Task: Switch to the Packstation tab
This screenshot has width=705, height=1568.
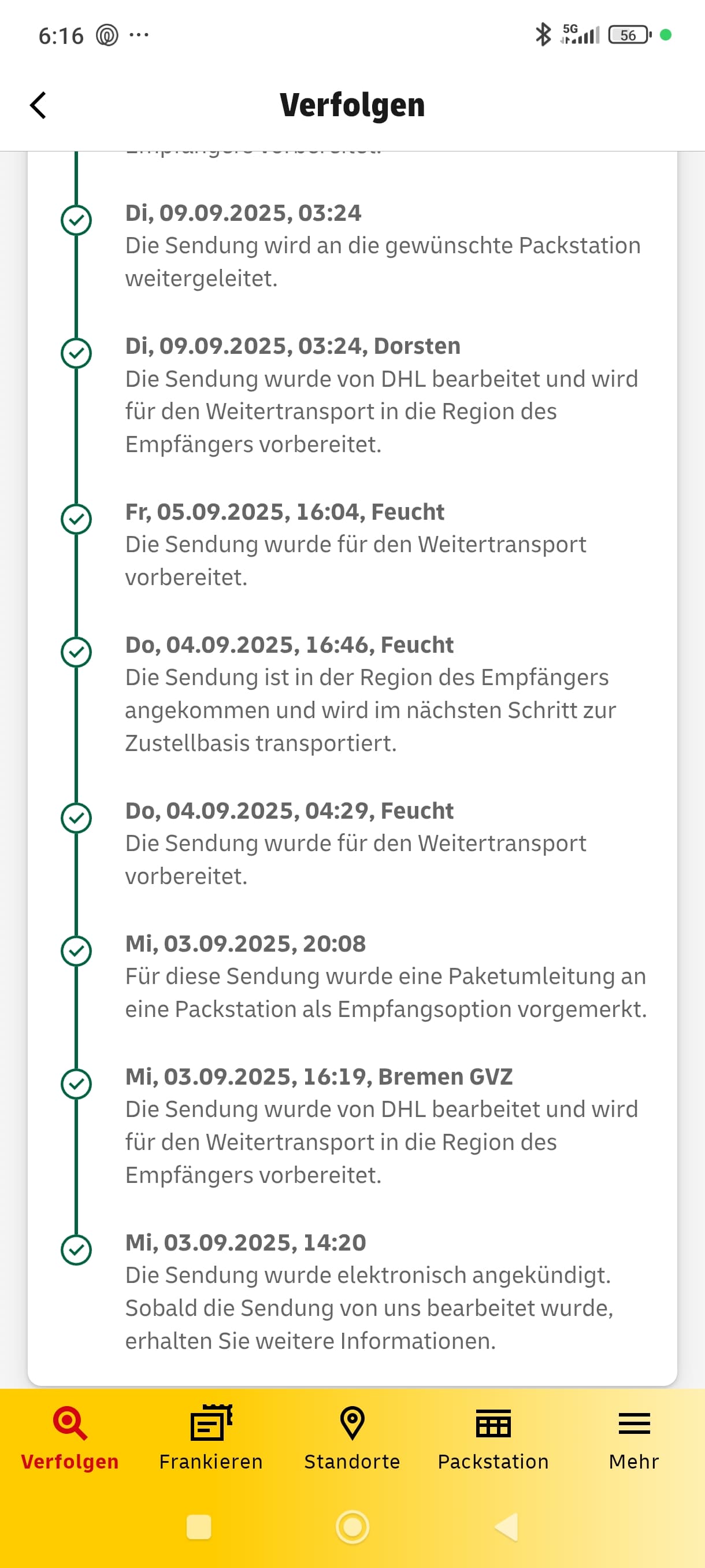Action: pyautogui.click(x=493, y=1437)
